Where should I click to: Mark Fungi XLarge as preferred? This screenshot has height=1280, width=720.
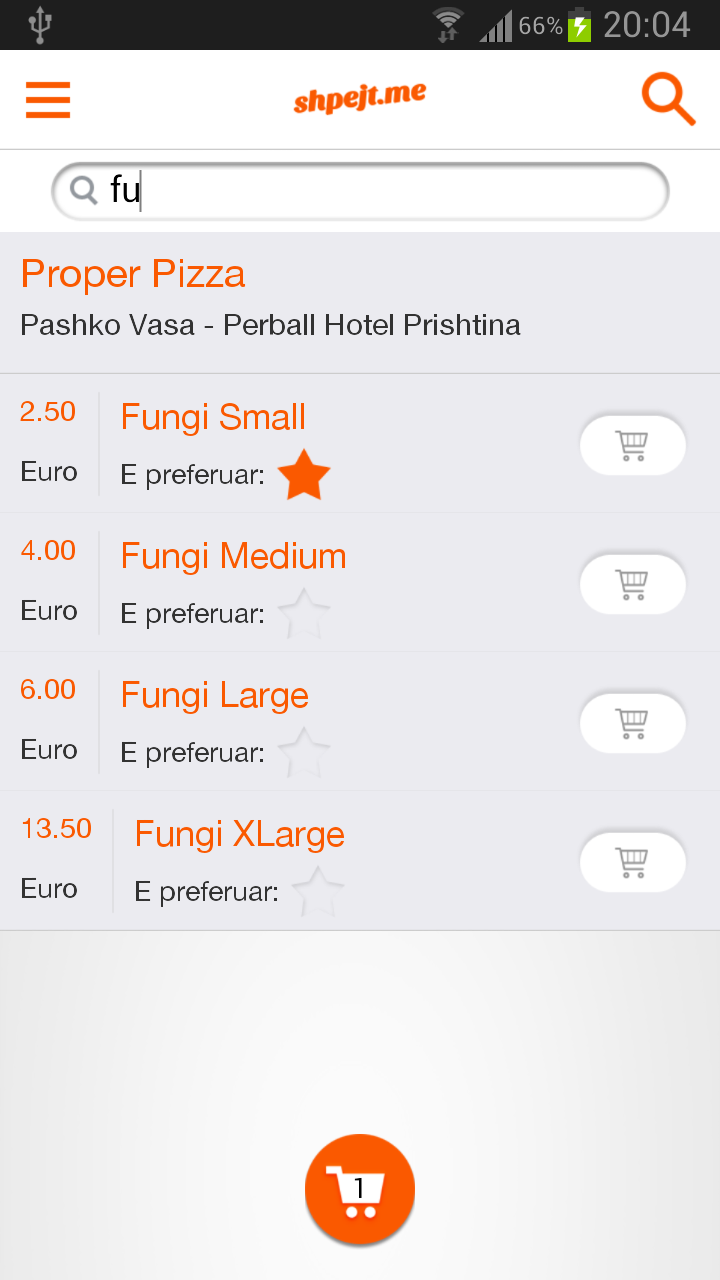click(317, 892)
